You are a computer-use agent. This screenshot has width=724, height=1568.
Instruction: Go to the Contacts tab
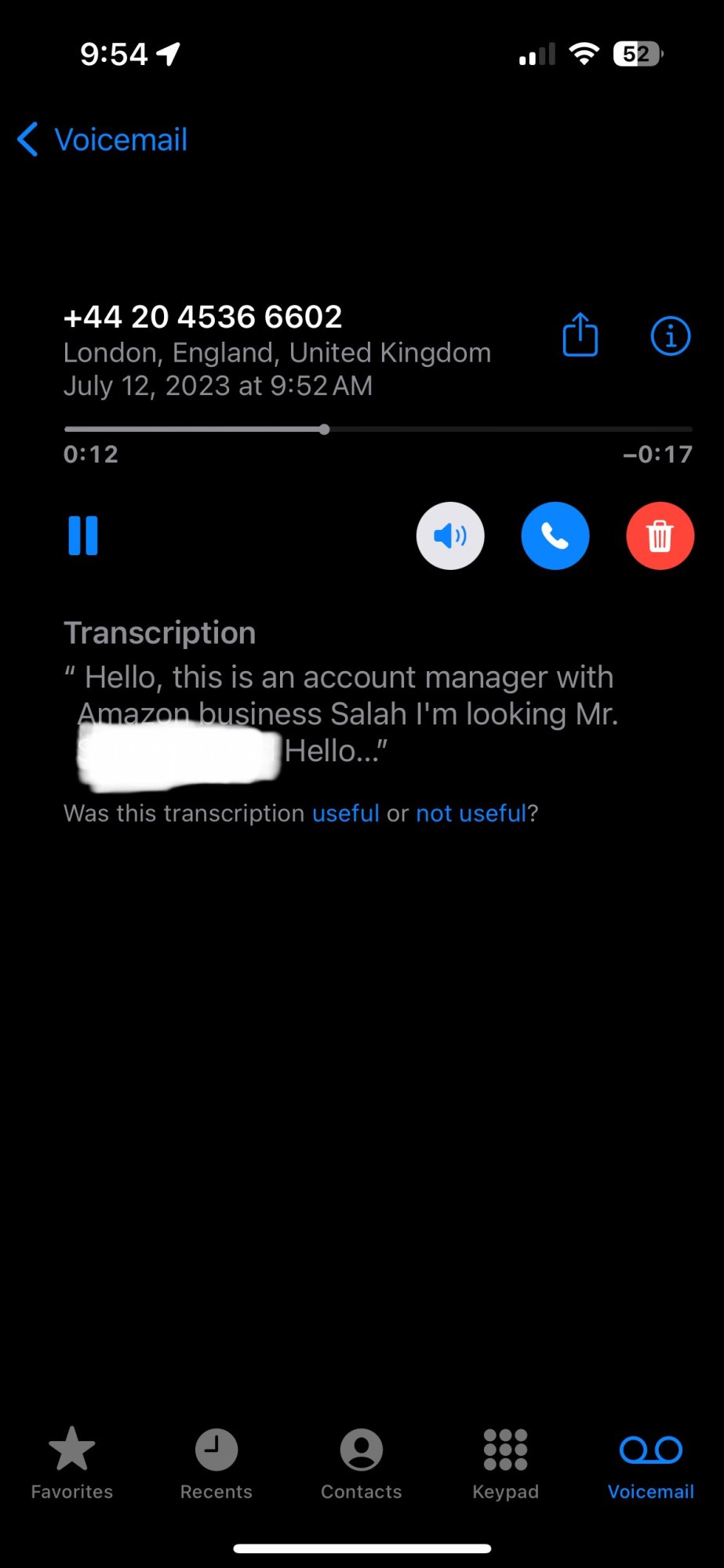(362, 1463)
